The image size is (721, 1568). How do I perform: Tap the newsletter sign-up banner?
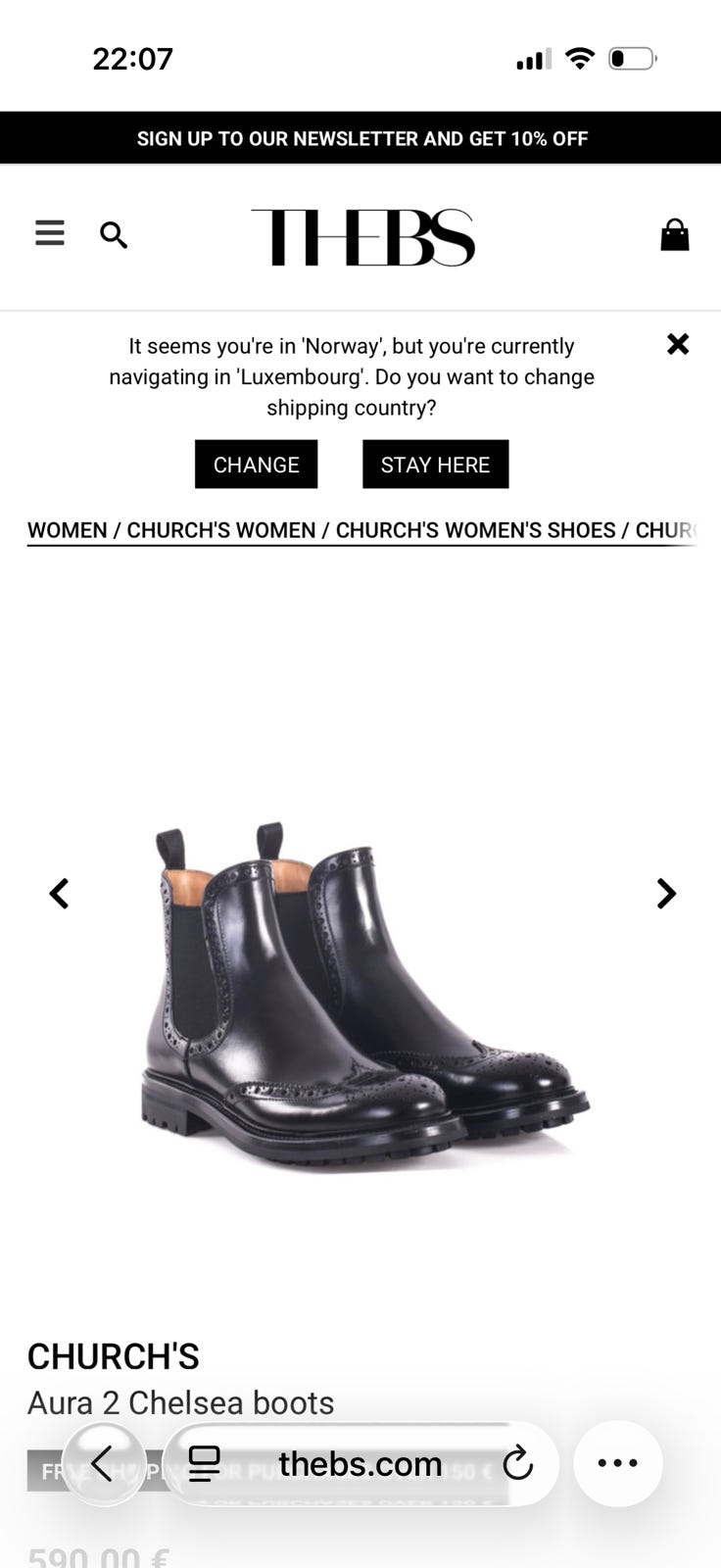tap(360, 138)
